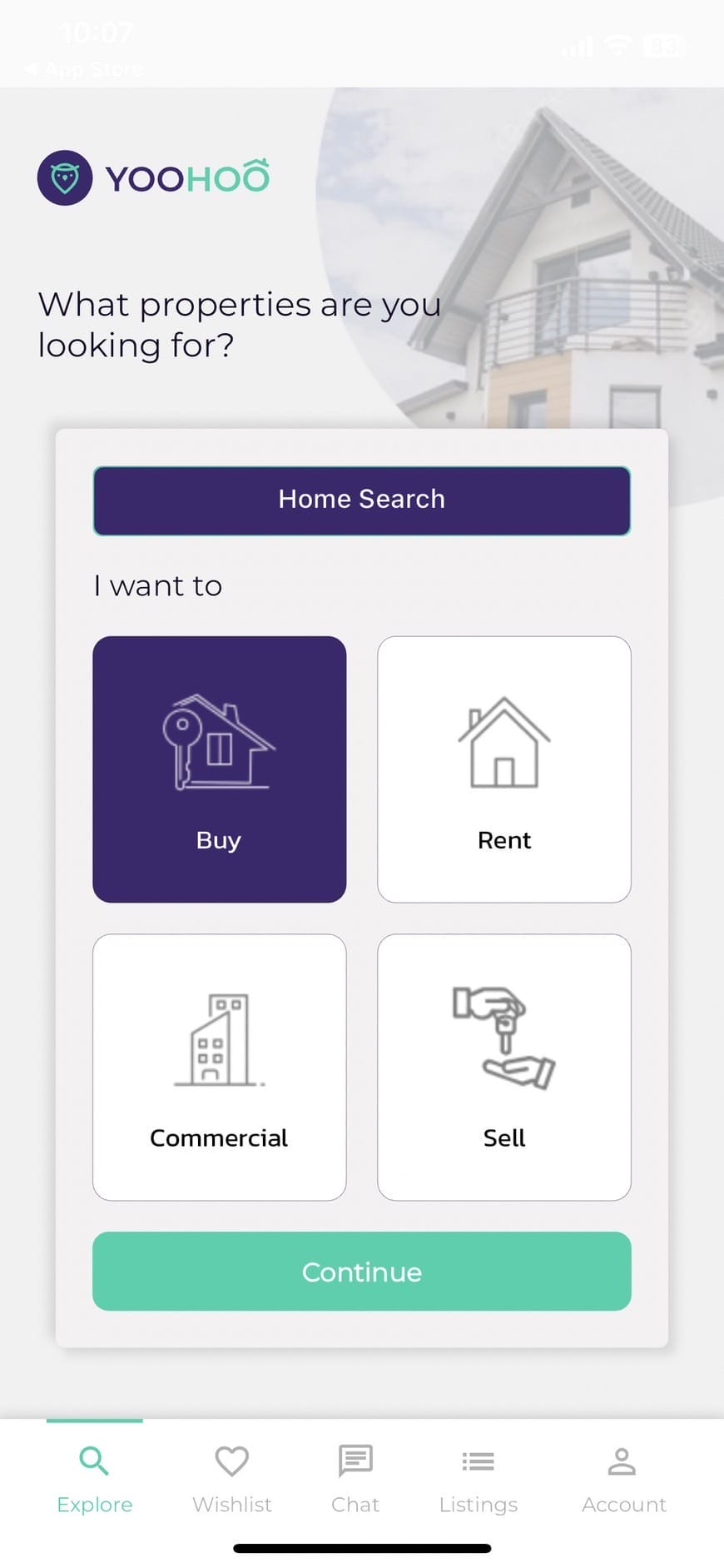Select the Sell option
The image size is (724, 1568).
pyautogui.click(x=503, y=1066)
